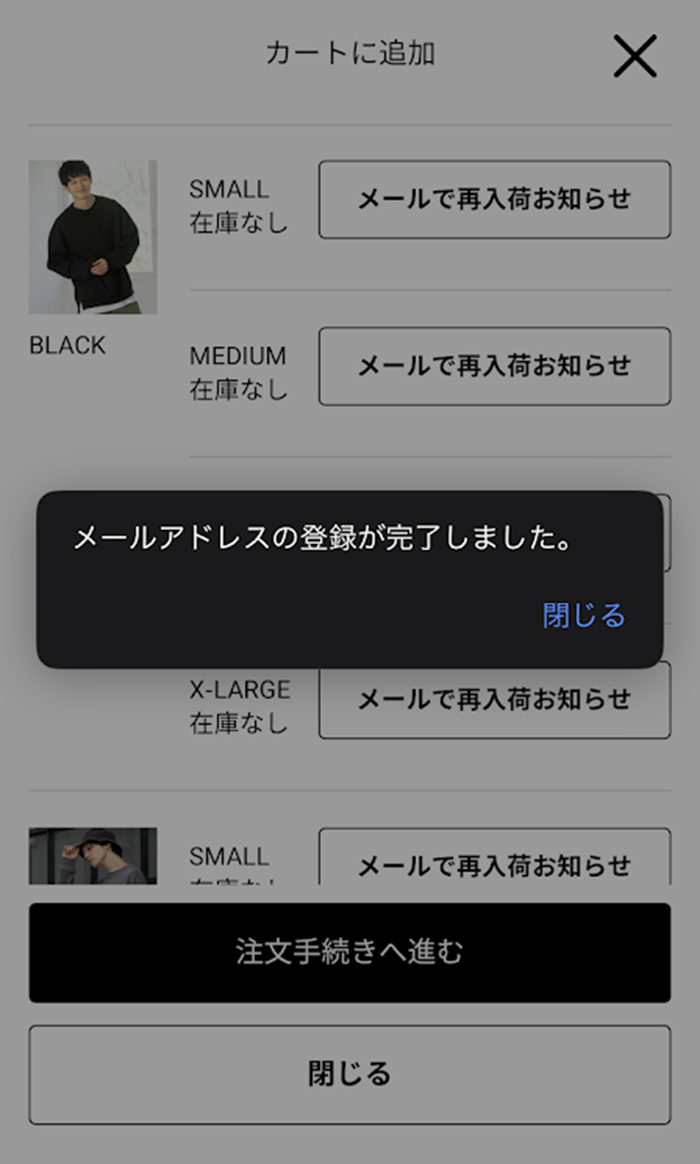Request restock email for X-LARGE size
Viewport: 700px width, 1164px height.
[494, 700]
